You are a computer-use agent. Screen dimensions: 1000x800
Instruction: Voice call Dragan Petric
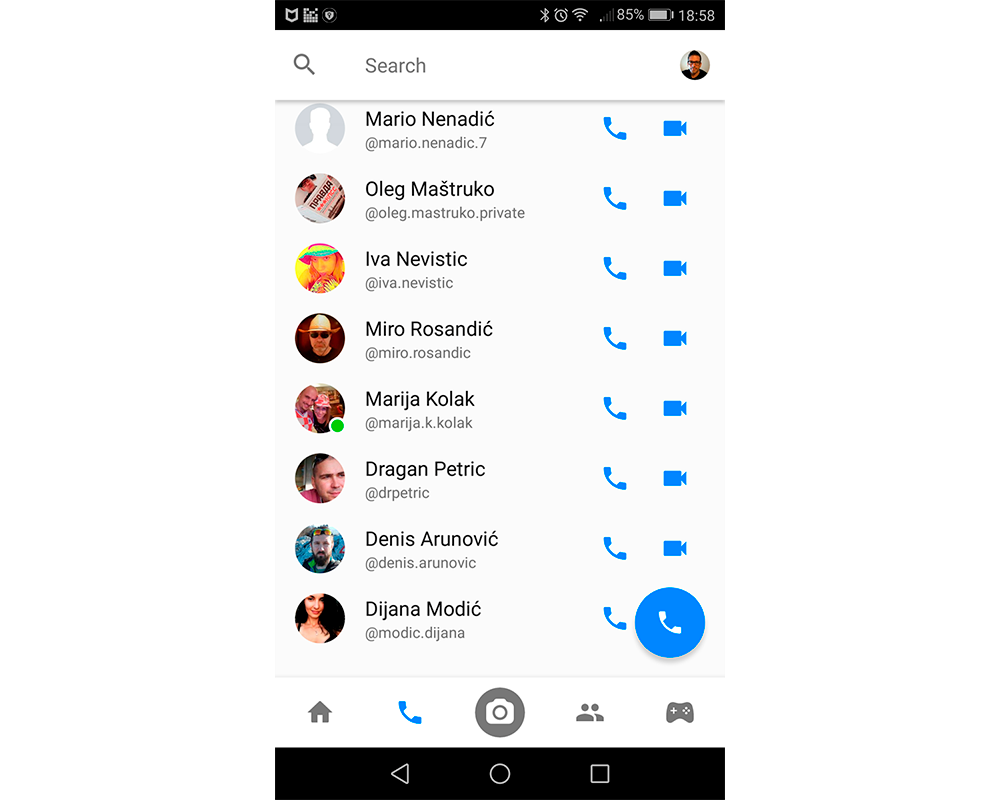click(614, 478)
